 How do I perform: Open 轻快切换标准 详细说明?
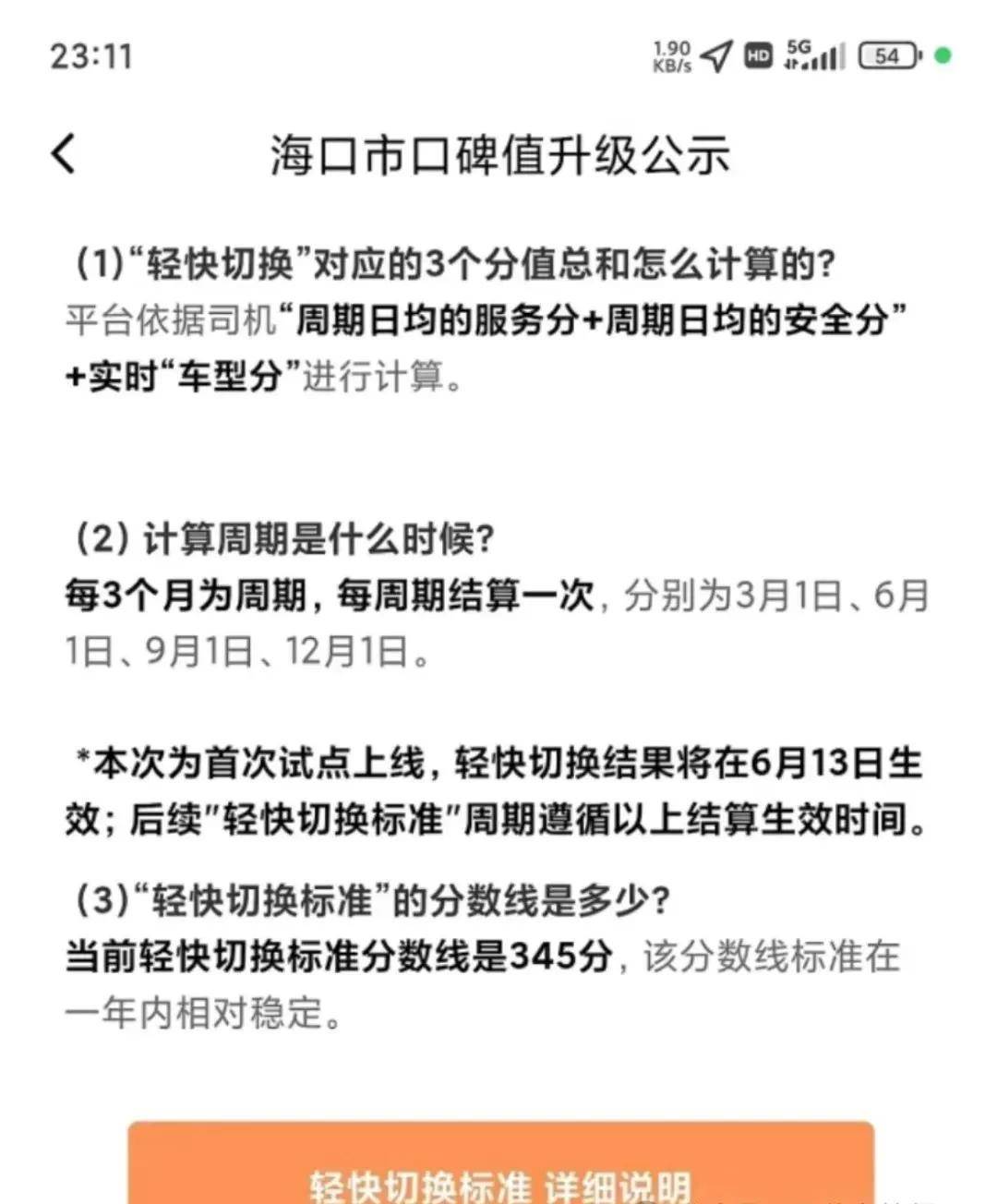(x=500, y=1171)
